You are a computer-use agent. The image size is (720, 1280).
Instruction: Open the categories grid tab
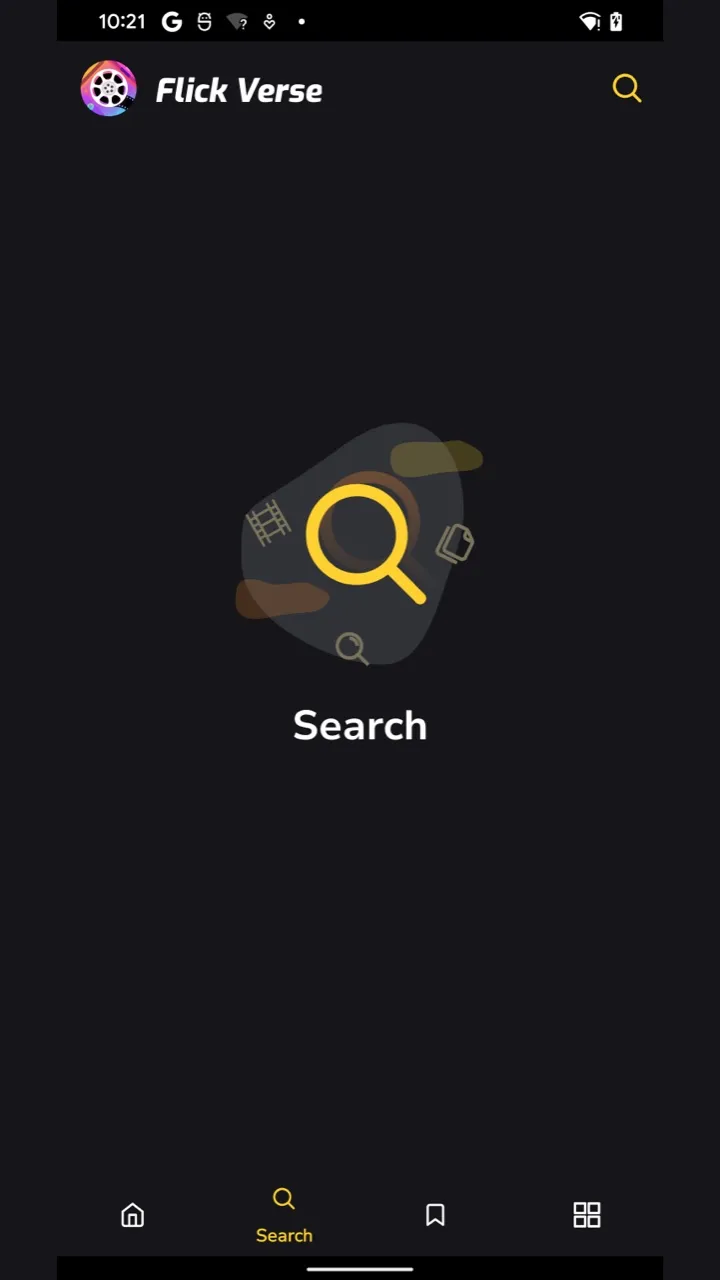coord(586,1215)
